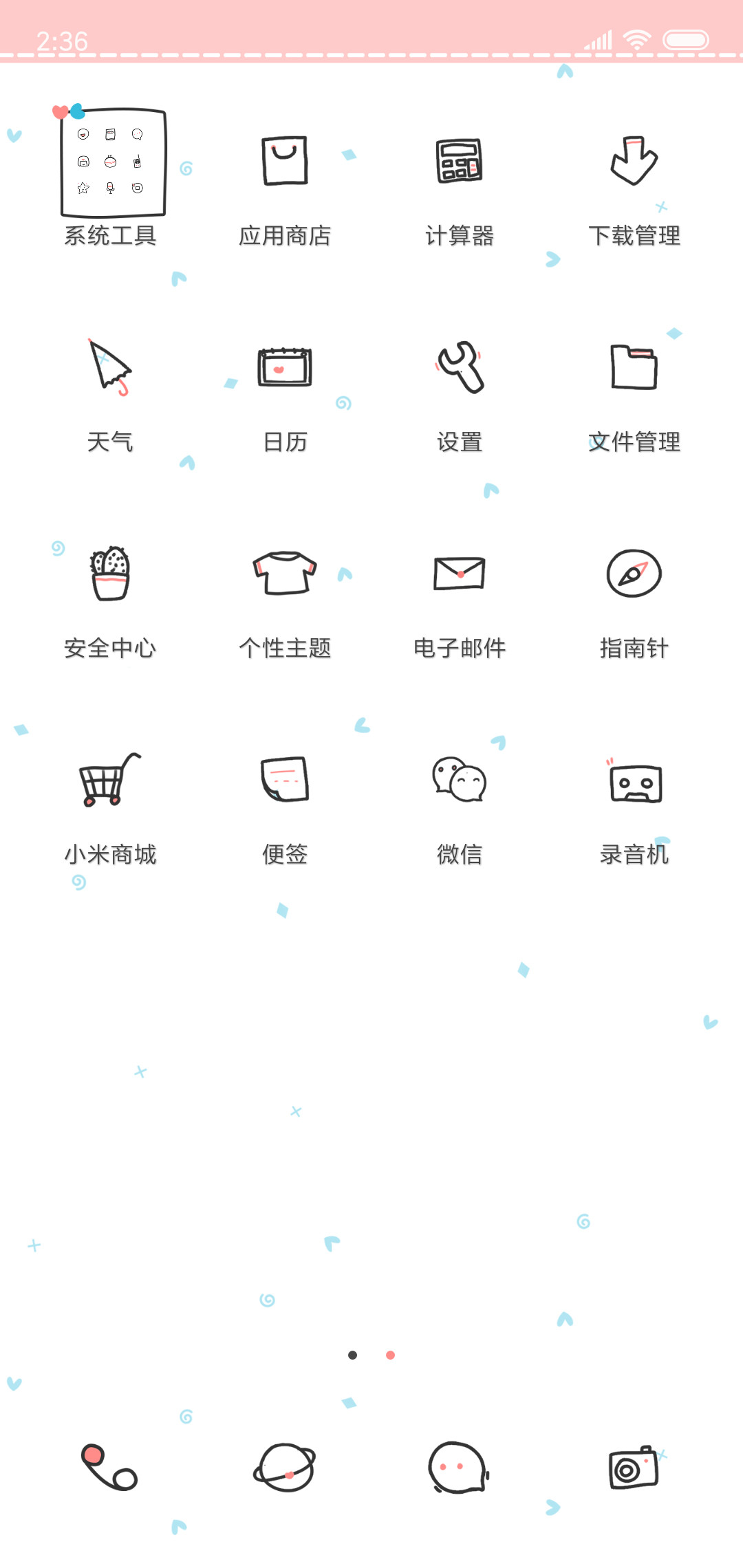Open the planet browser icon in dock
This screenshot has height=1568, width=743.
(x=284, y=1468)
